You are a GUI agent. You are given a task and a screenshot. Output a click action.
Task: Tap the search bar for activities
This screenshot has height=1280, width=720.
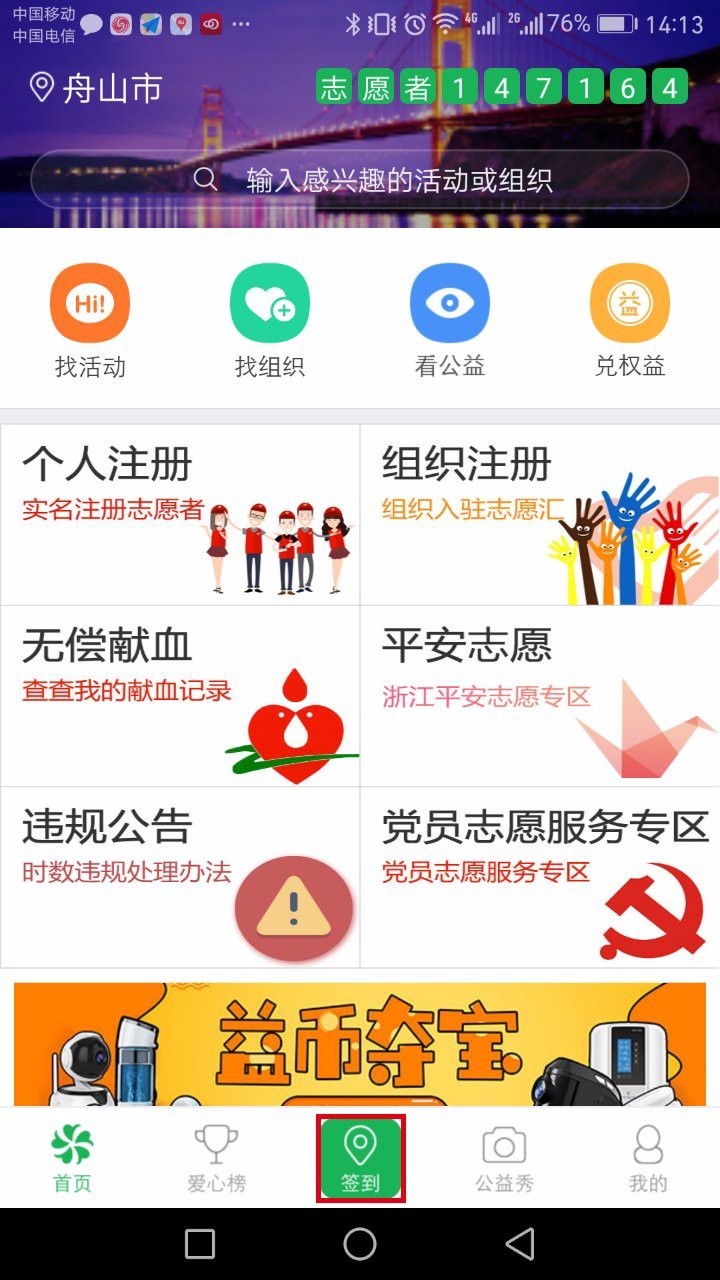(x=360, y=179)
